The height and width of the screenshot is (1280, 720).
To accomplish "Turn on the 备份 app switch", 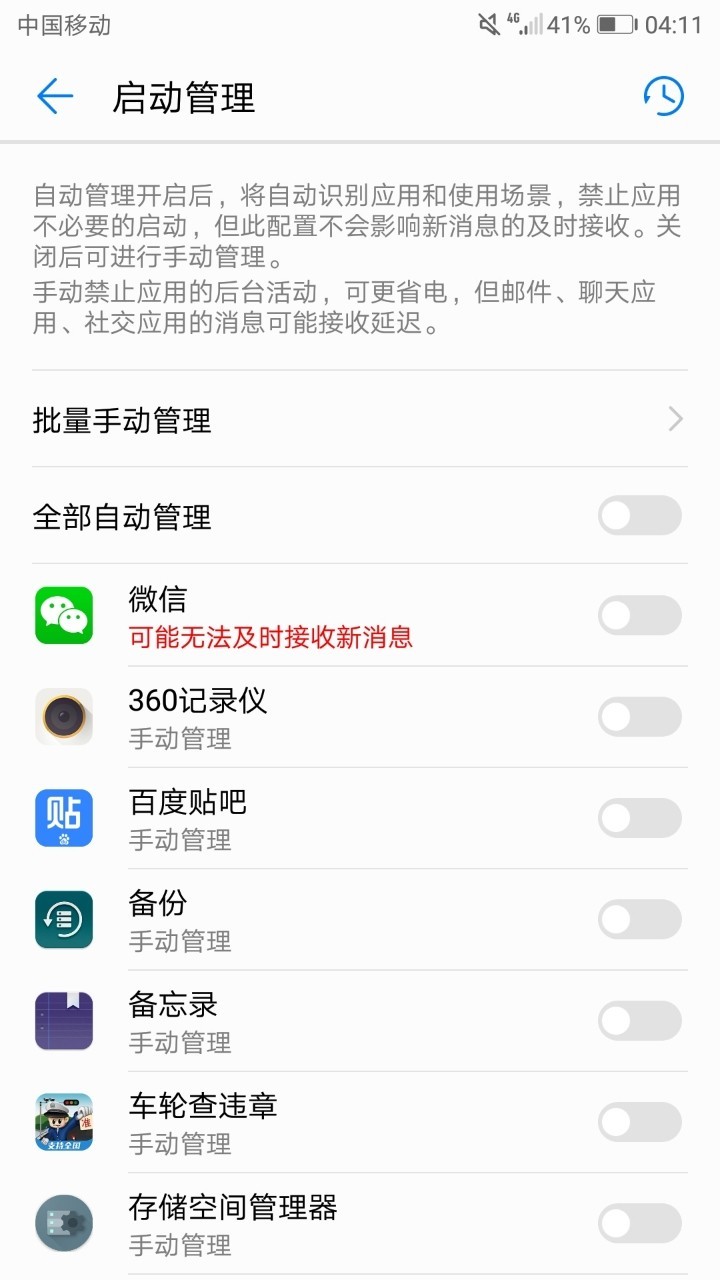I will [x=640, y=919].
